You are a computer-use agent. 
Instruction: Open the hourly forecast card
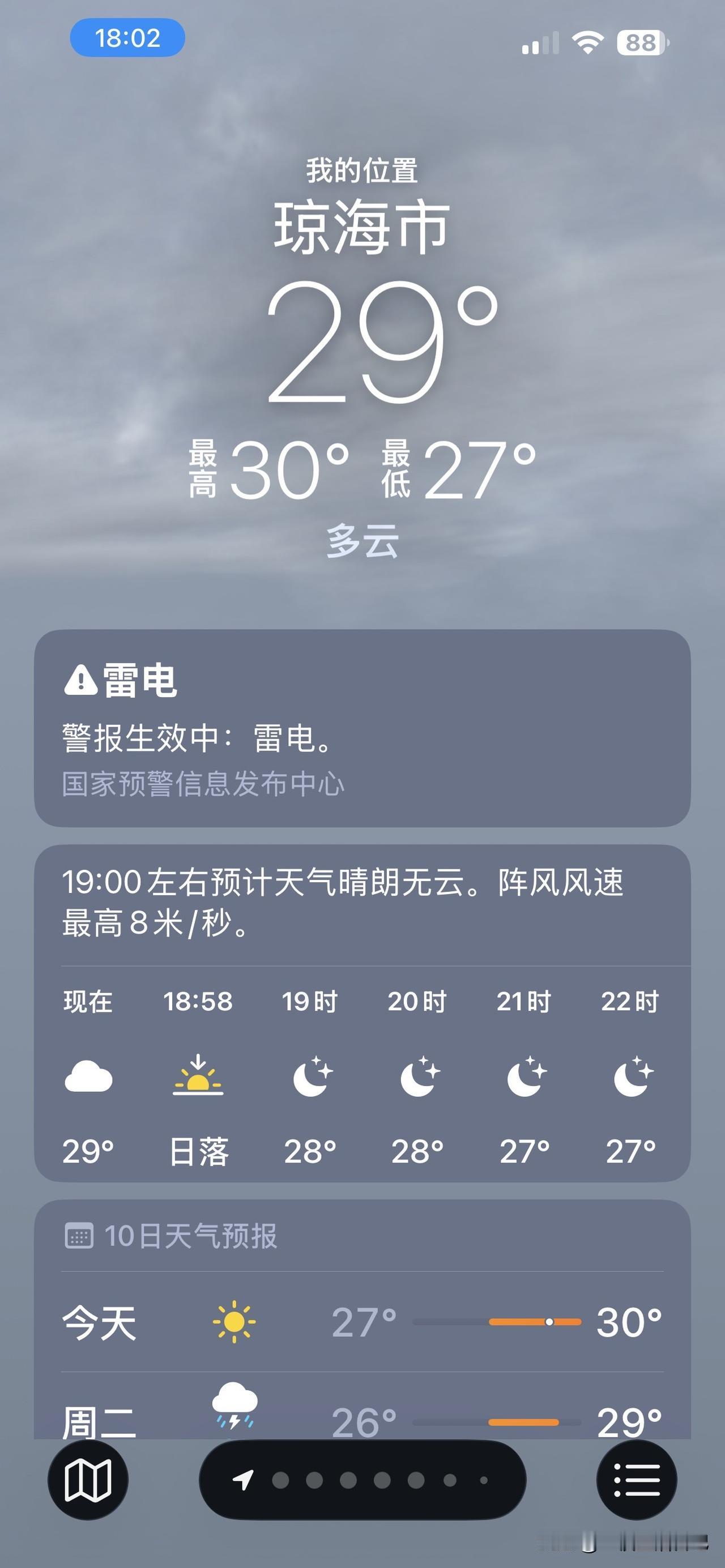coord(362,1013)
